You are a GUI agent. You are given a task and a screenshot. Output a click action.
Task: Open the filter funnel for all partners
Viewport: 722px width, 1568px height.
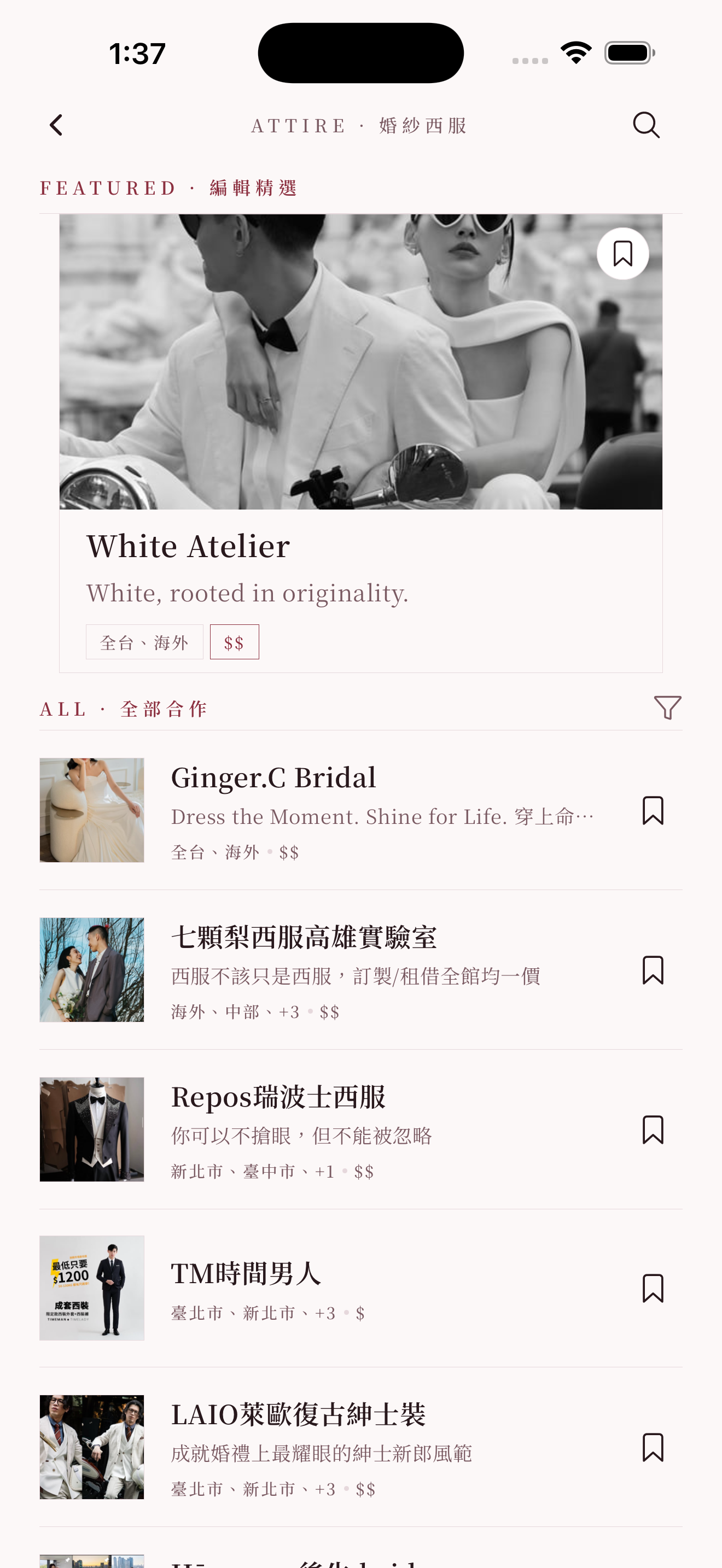point(667,708)
